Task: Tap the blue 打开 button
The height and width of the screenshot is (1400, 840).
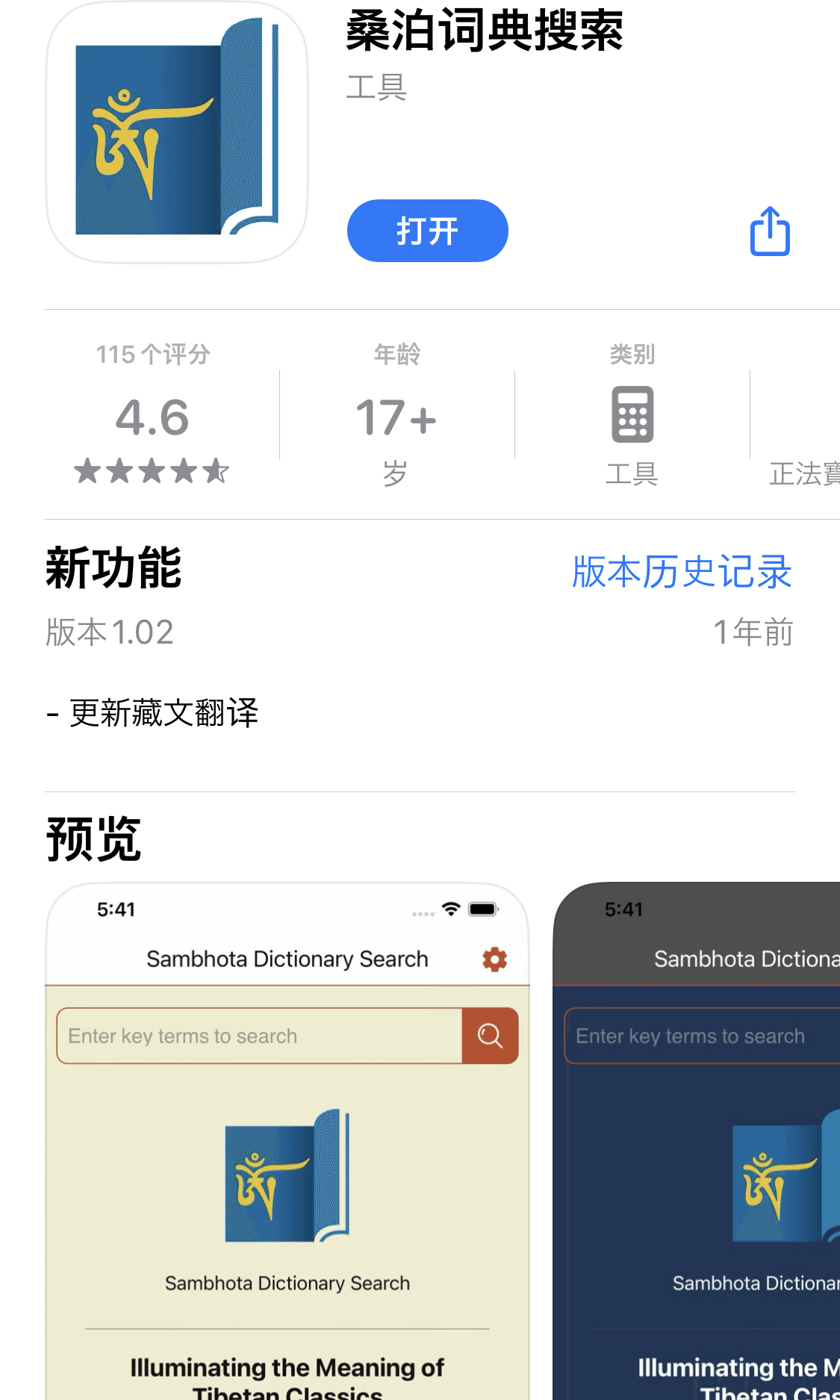Action: 427,231
